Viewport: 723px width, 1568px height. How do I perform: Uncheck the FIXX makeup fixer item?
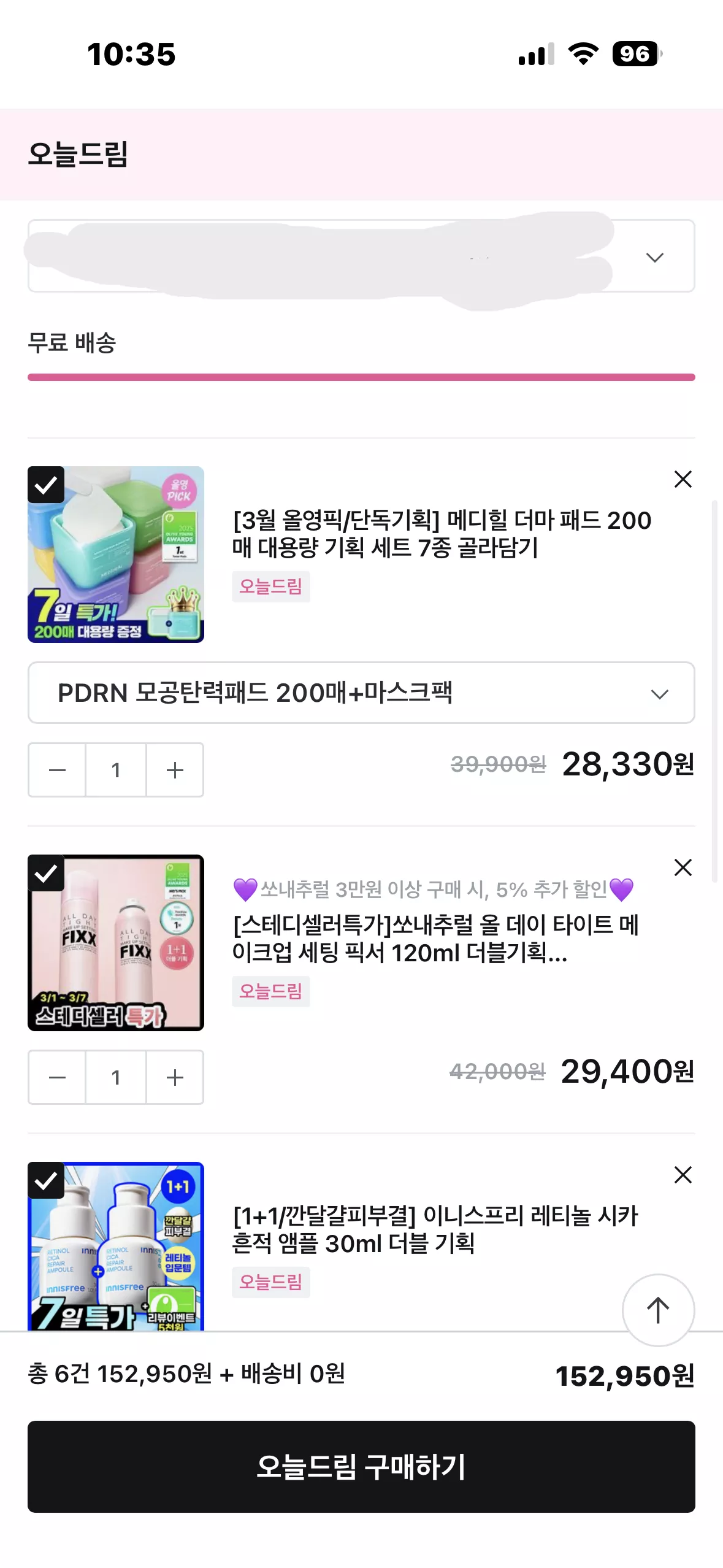tap(48, 874)
